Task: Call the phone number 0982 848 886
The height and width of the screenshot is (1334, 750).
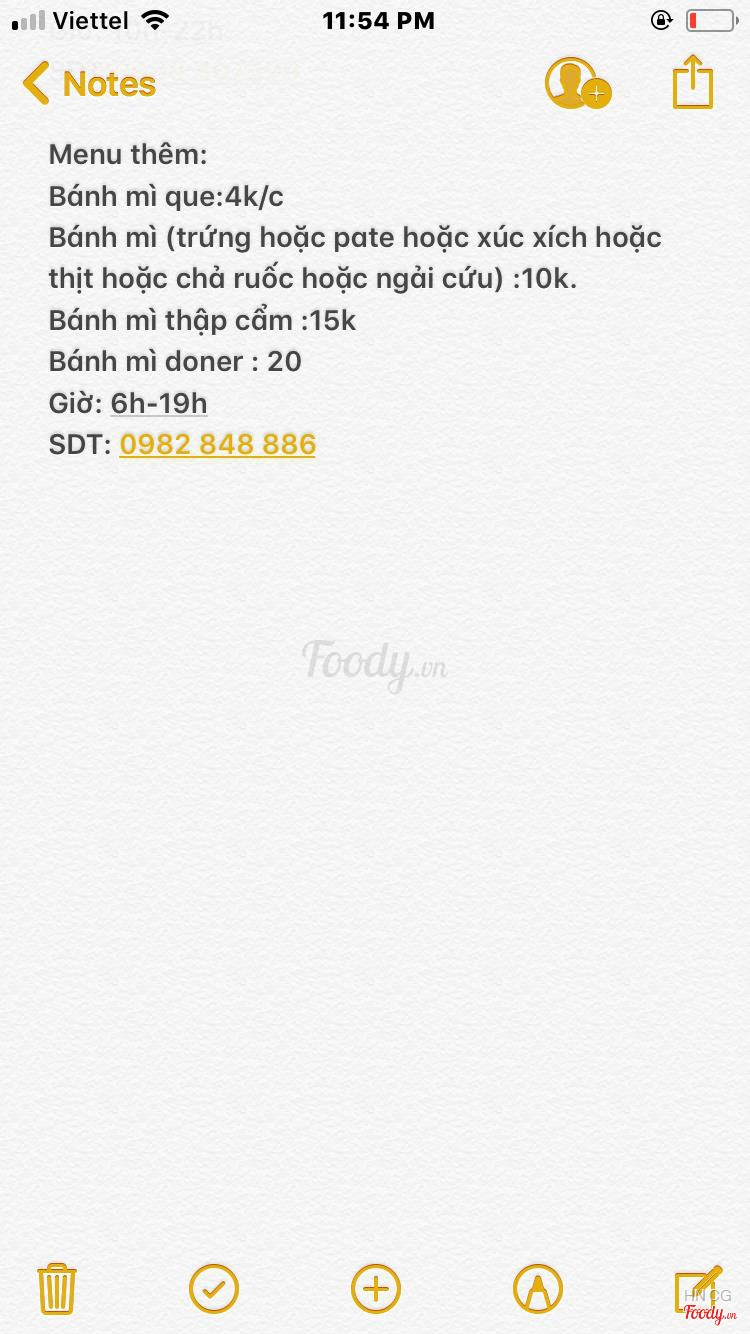Action: click(217, 444)
